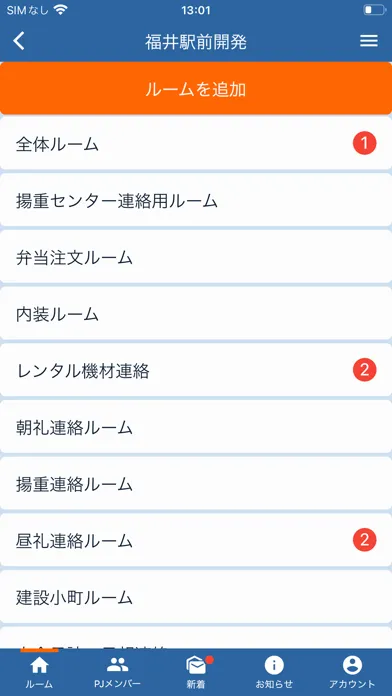Enter the 弁当注文ルーム room
392x696 pixels.
click(196, 257)
